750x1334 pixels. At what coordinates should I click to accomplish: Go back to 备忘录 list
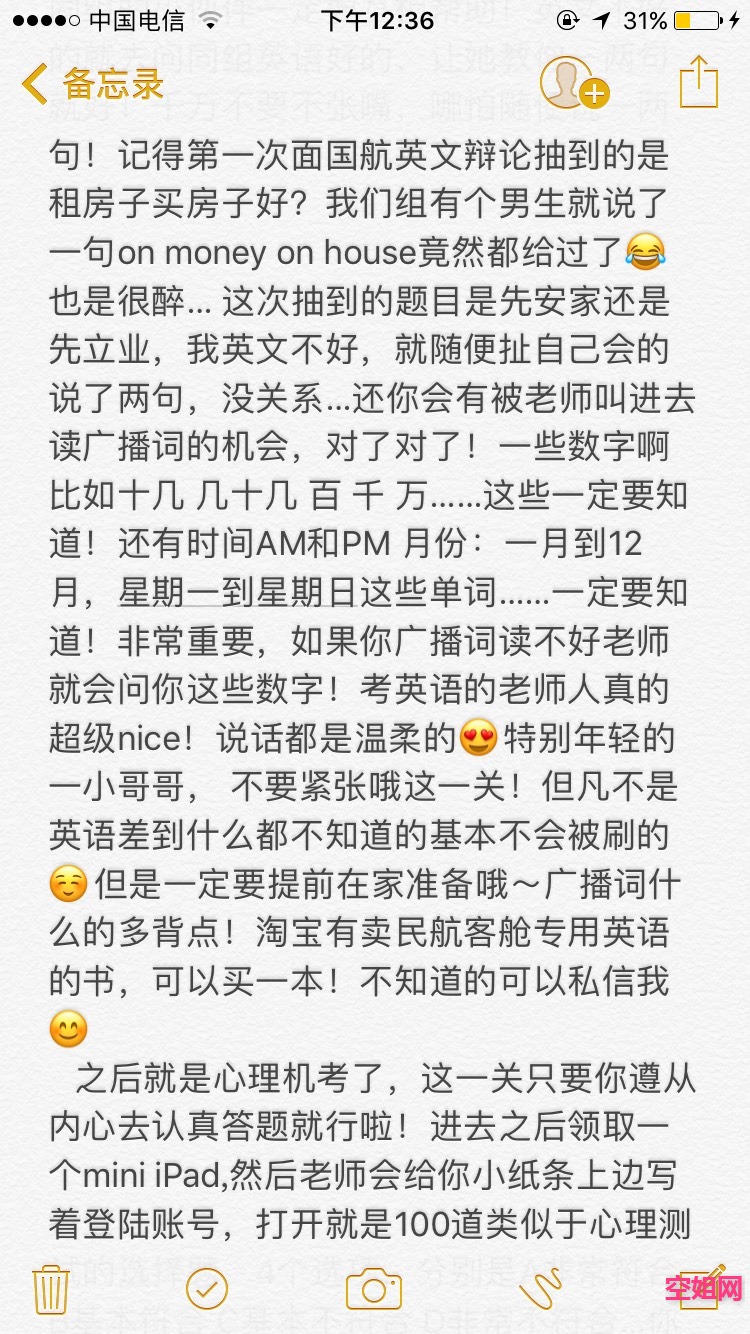[92, 84]
